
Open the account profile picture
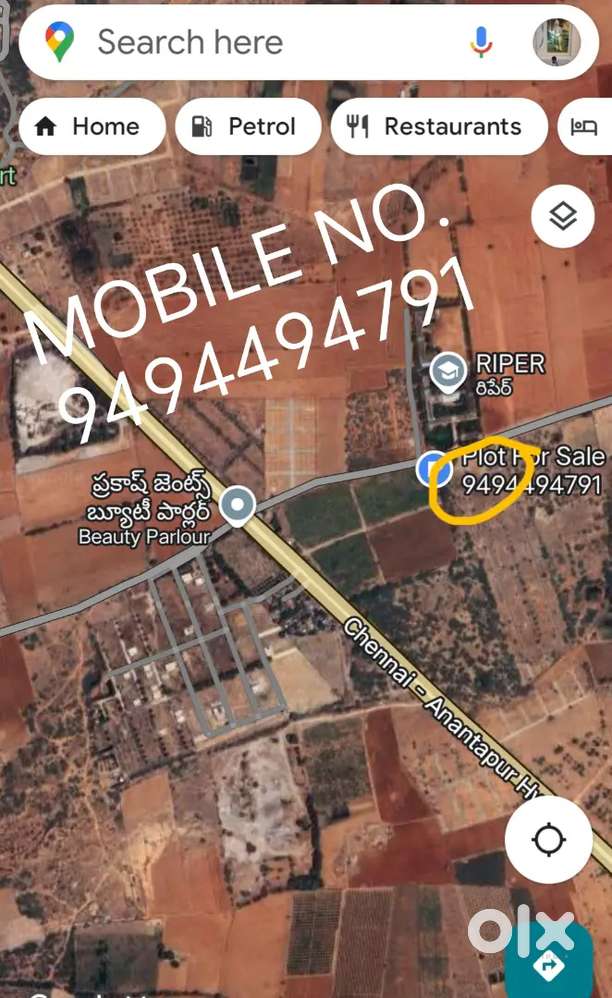(556, 42)
